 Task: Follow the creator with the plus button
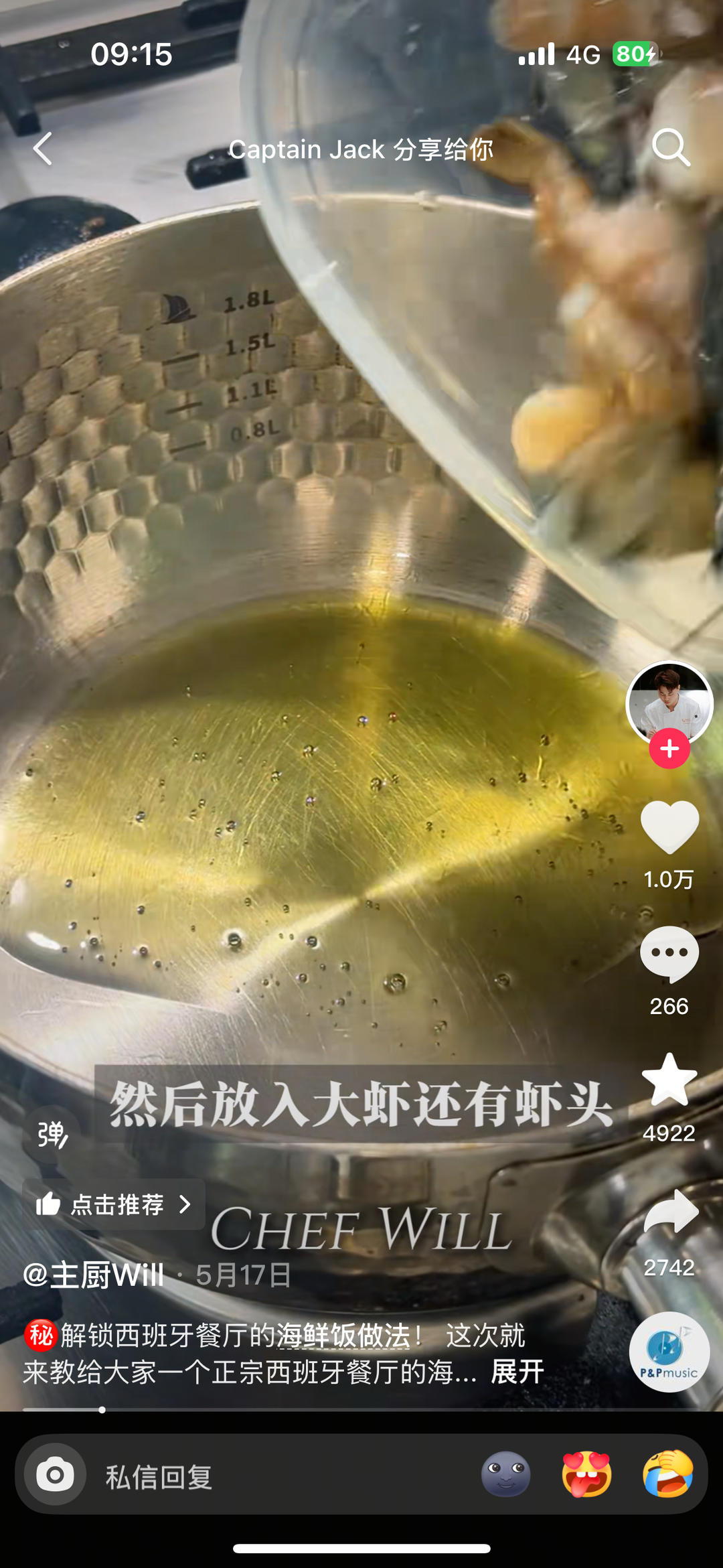(x=669, y=749)
